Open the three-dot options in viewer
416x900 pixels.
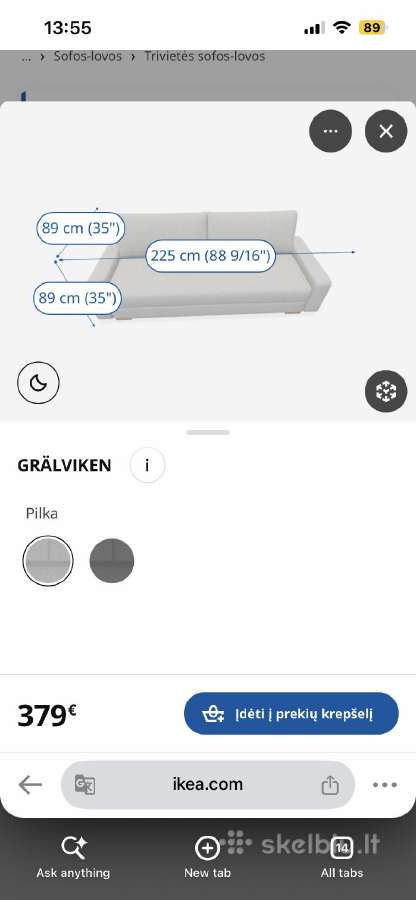click(331, 131)
